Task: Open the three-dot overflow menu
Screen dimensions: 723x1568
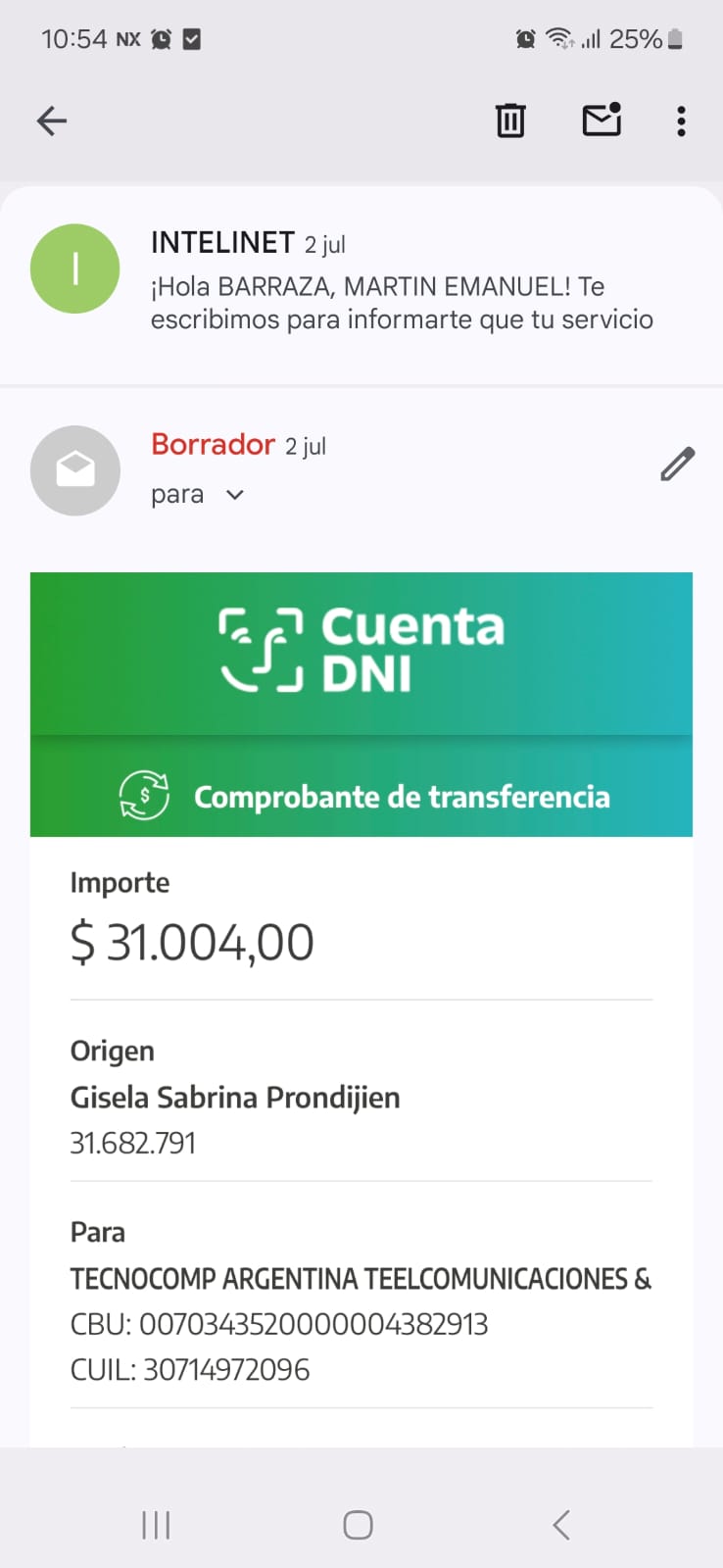Action: pyautogui.click(x=681, y=122)
